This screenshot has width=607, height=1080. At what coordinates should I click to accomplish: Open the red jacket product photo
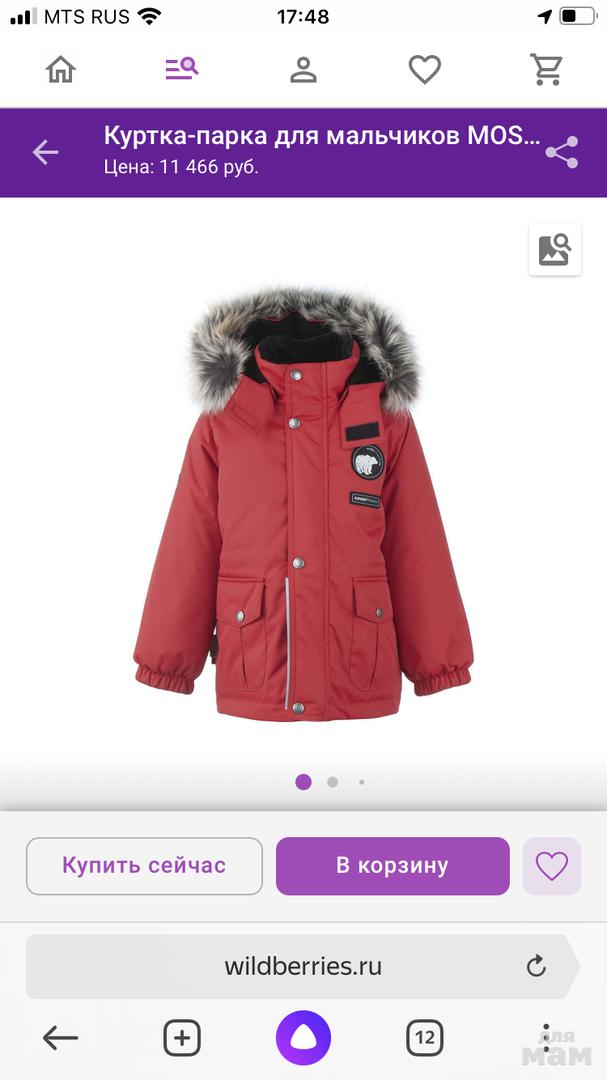coord(303,500)
